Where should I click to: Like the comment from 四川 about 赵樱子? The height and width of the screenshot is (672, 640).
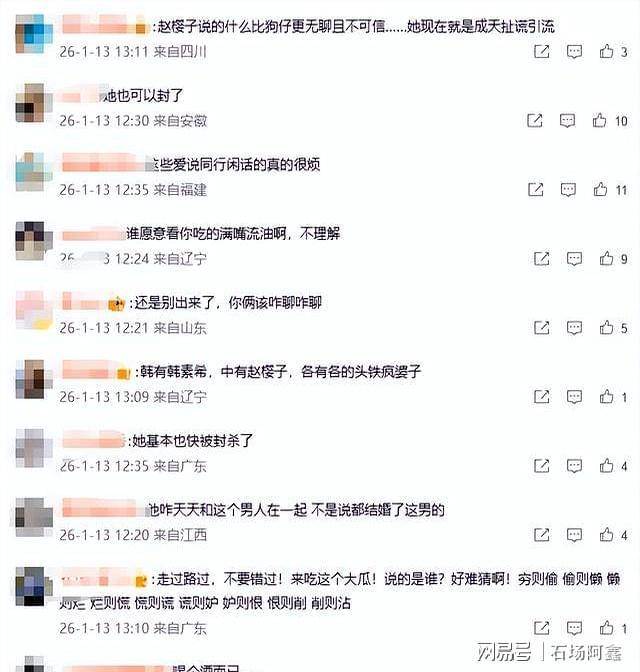tap(606, 51)
